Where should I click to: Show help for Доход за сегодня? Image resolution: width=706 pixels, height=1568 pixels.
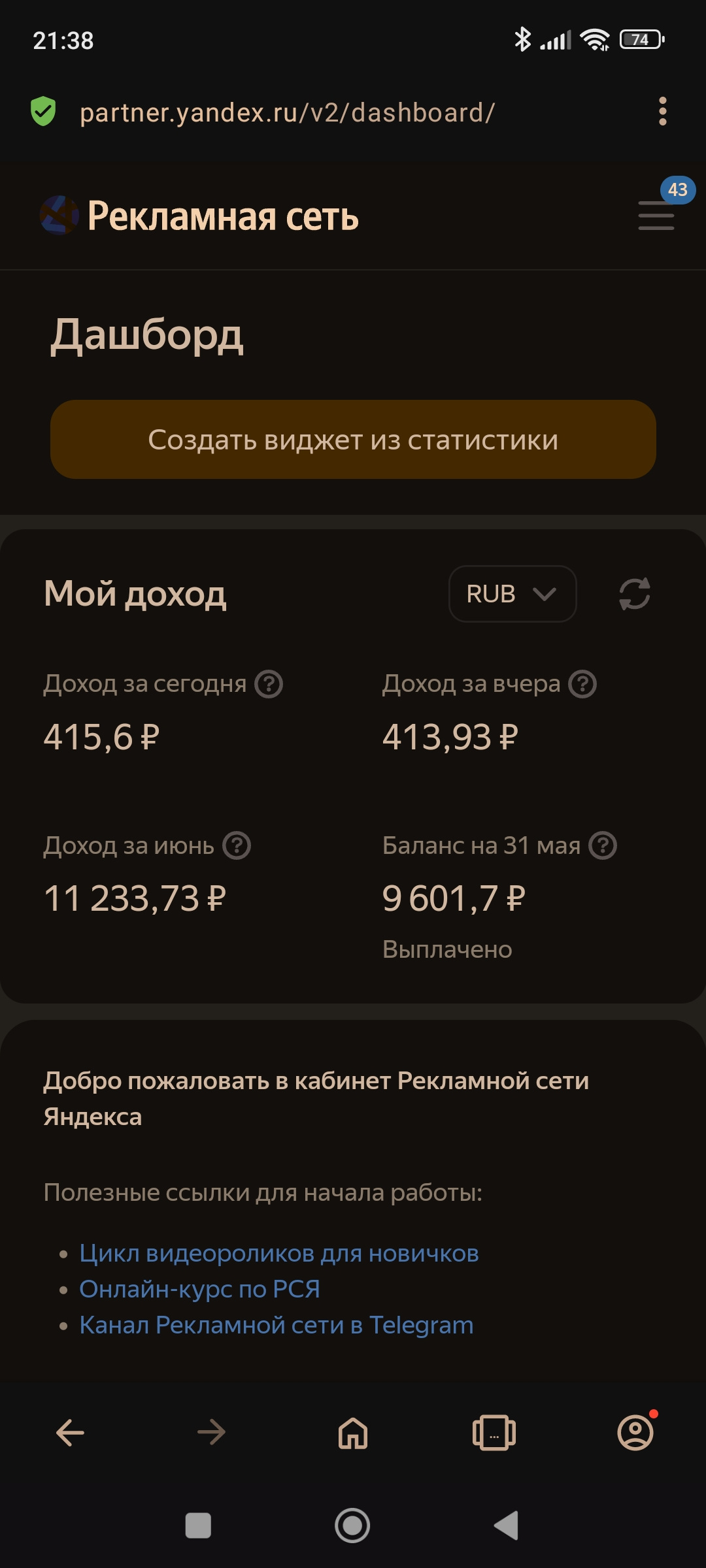click(x=269, y=685)
